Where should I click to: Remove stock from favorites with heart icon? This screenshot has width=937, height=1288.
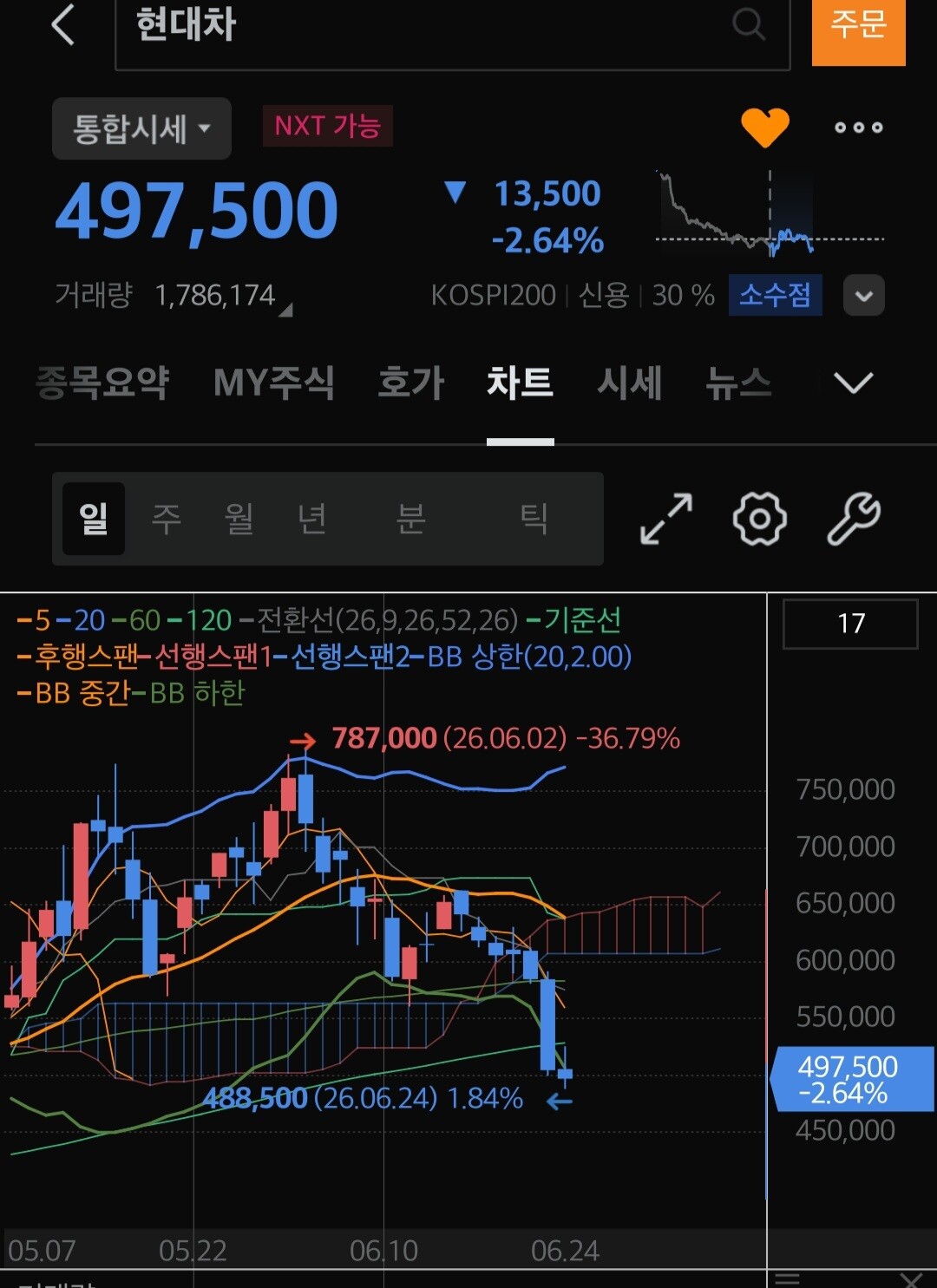coord(765,127)
